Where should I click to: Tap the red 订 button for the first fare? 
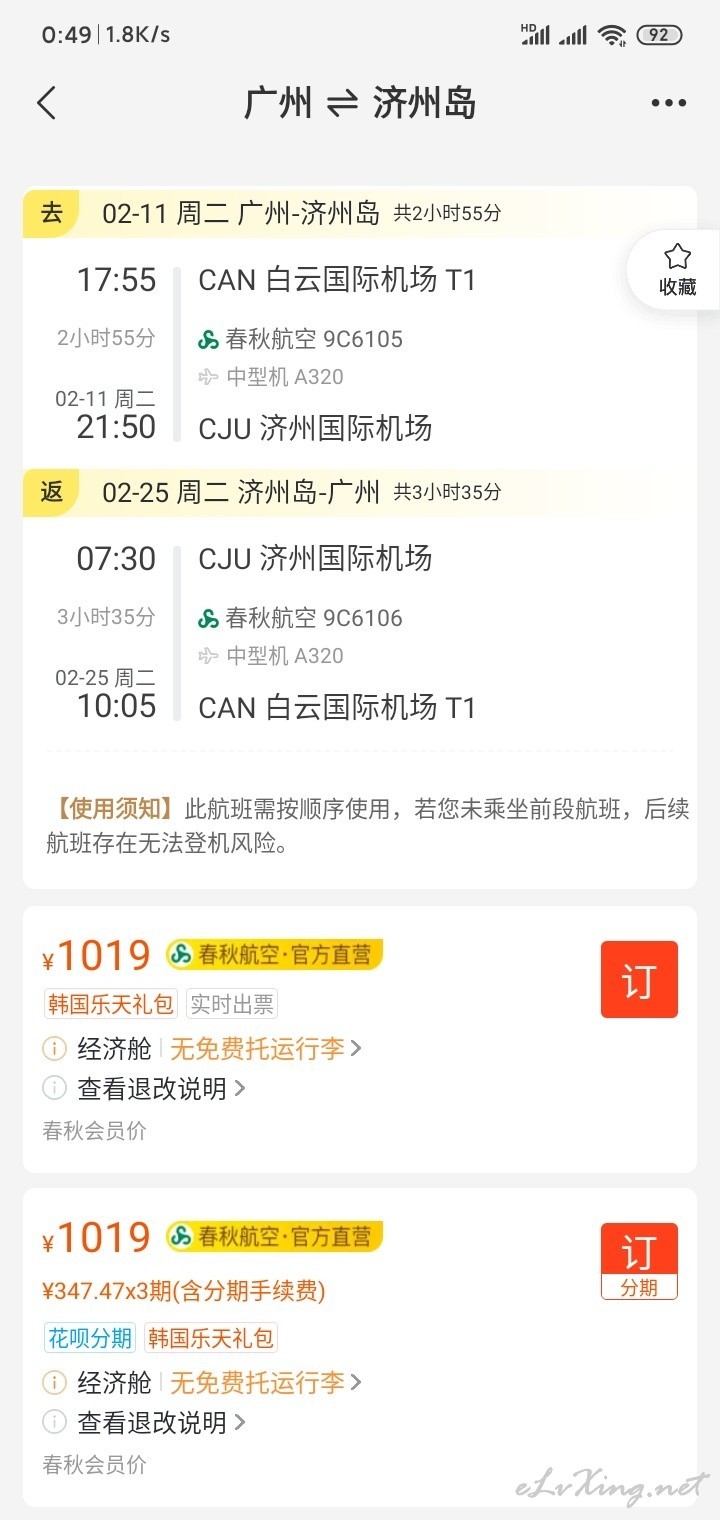pos(639,980)
